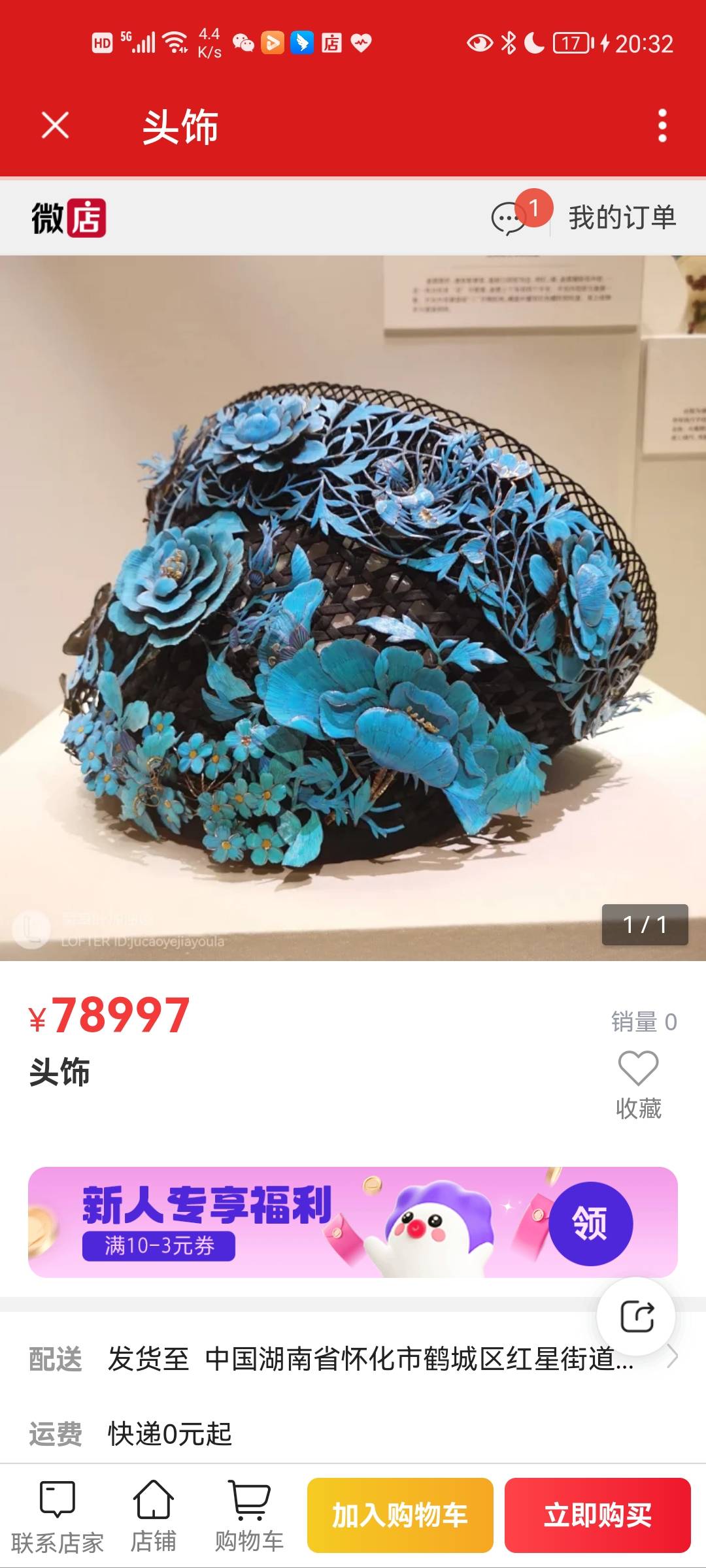Go to the 店铺 shop page
This screenshot has width=706, height=1568.
153,1516
